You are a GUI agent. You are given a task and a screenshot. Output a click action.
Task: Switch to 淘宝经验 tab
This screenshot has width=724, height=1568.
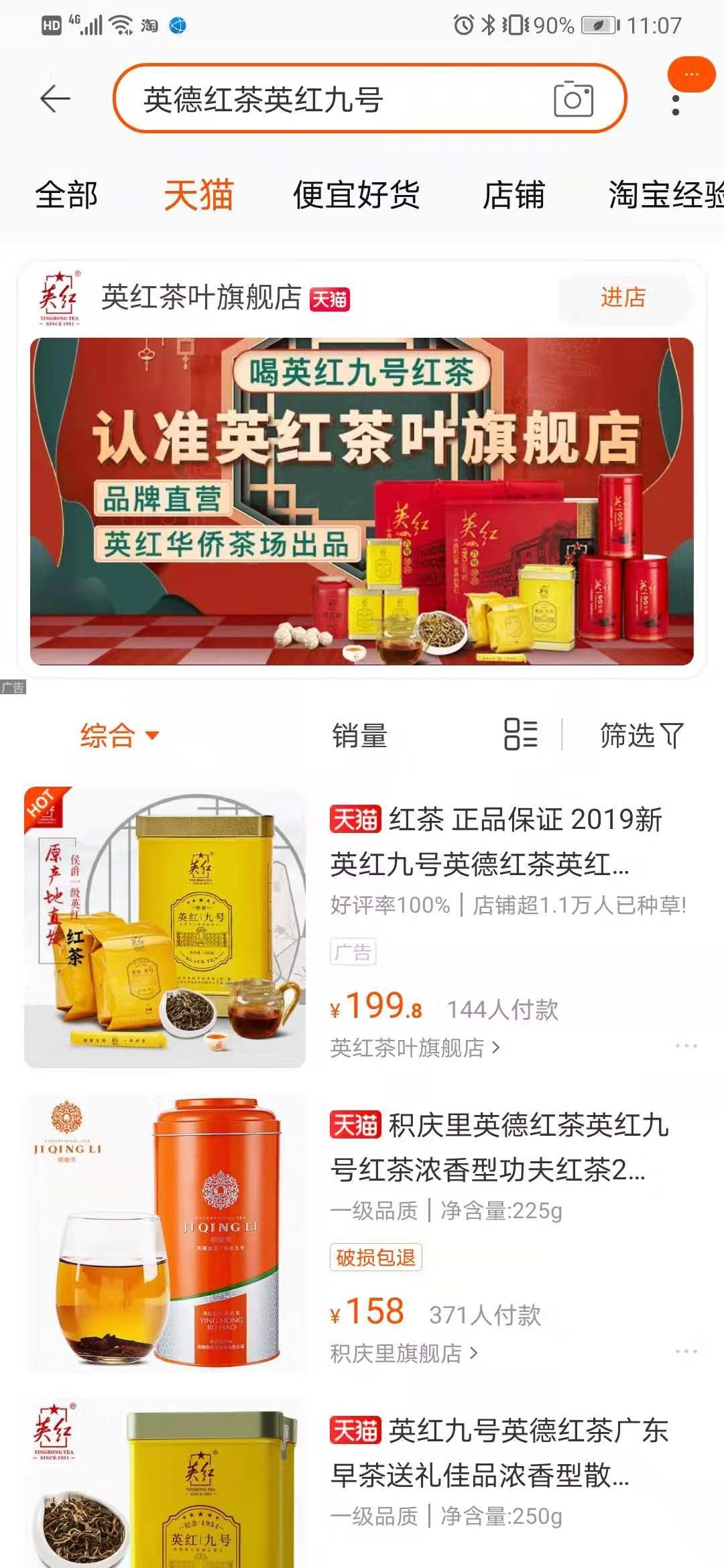click(x=664, y=195)
